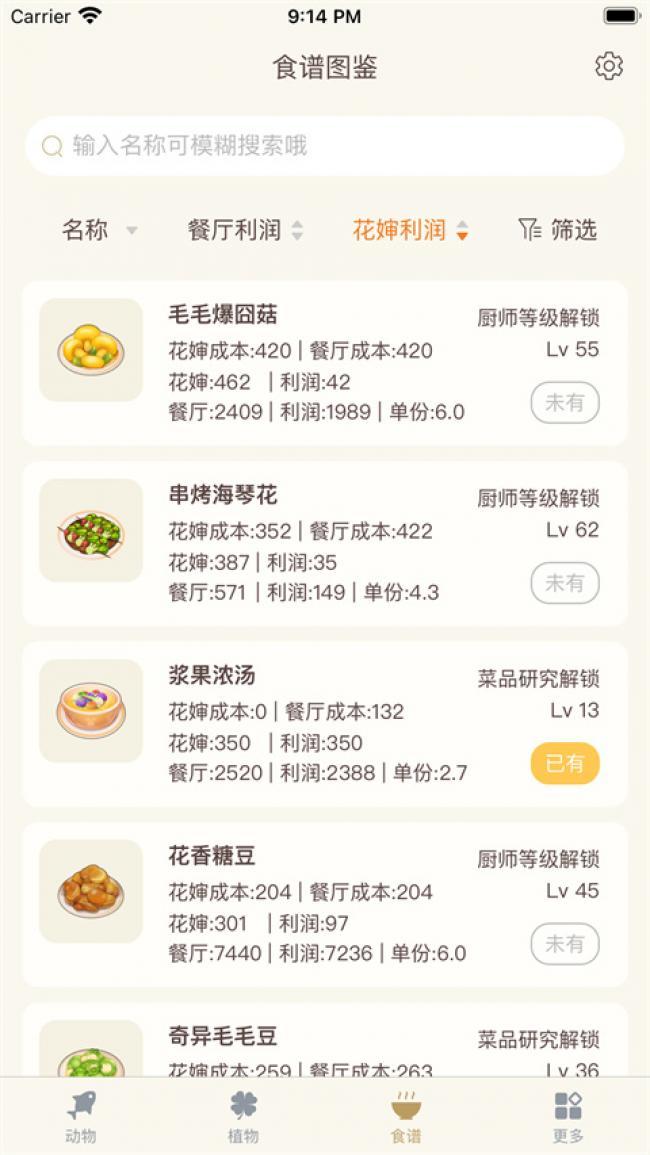Set 花香糖豆 as owned via 未有

click(564, 944)
